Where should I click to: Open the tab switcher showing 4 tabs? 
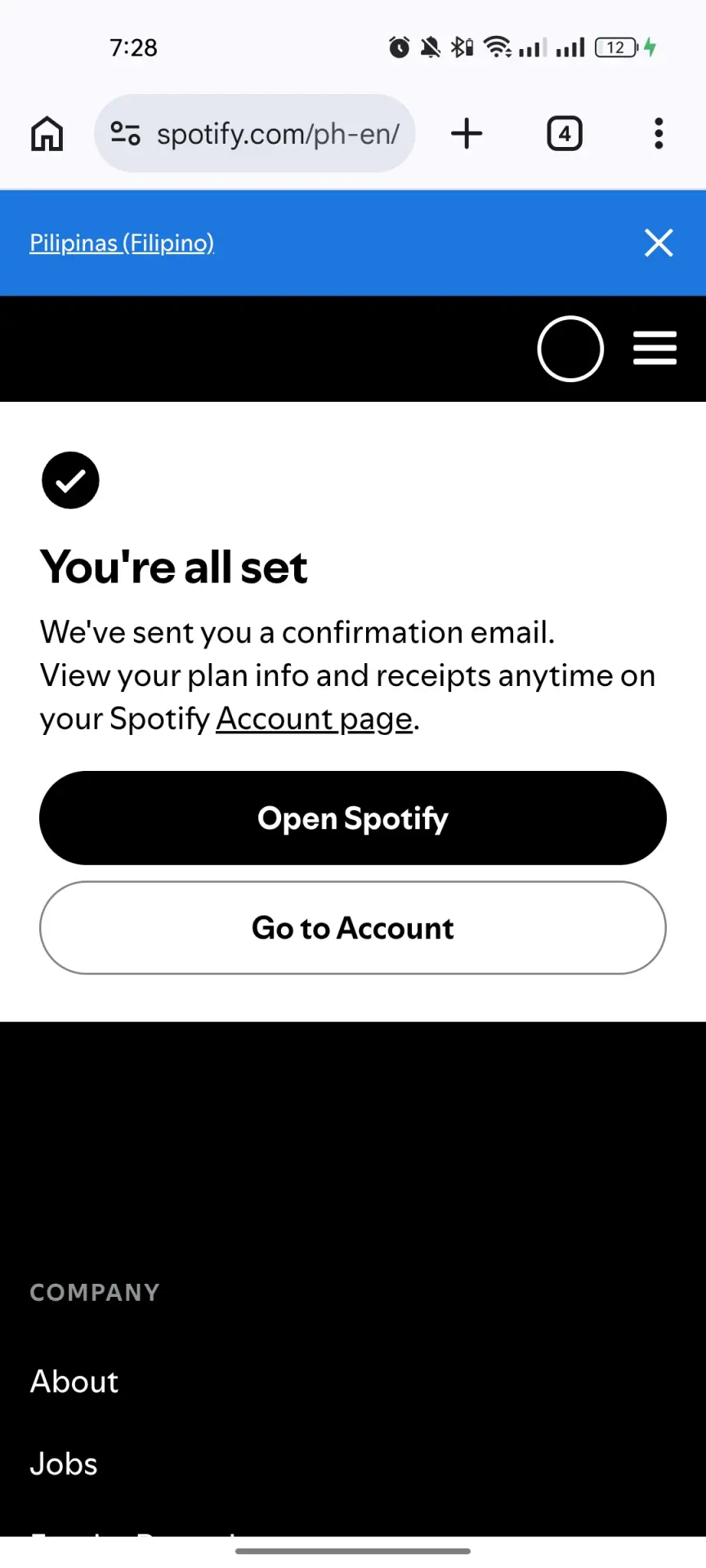tap(565, 134)
